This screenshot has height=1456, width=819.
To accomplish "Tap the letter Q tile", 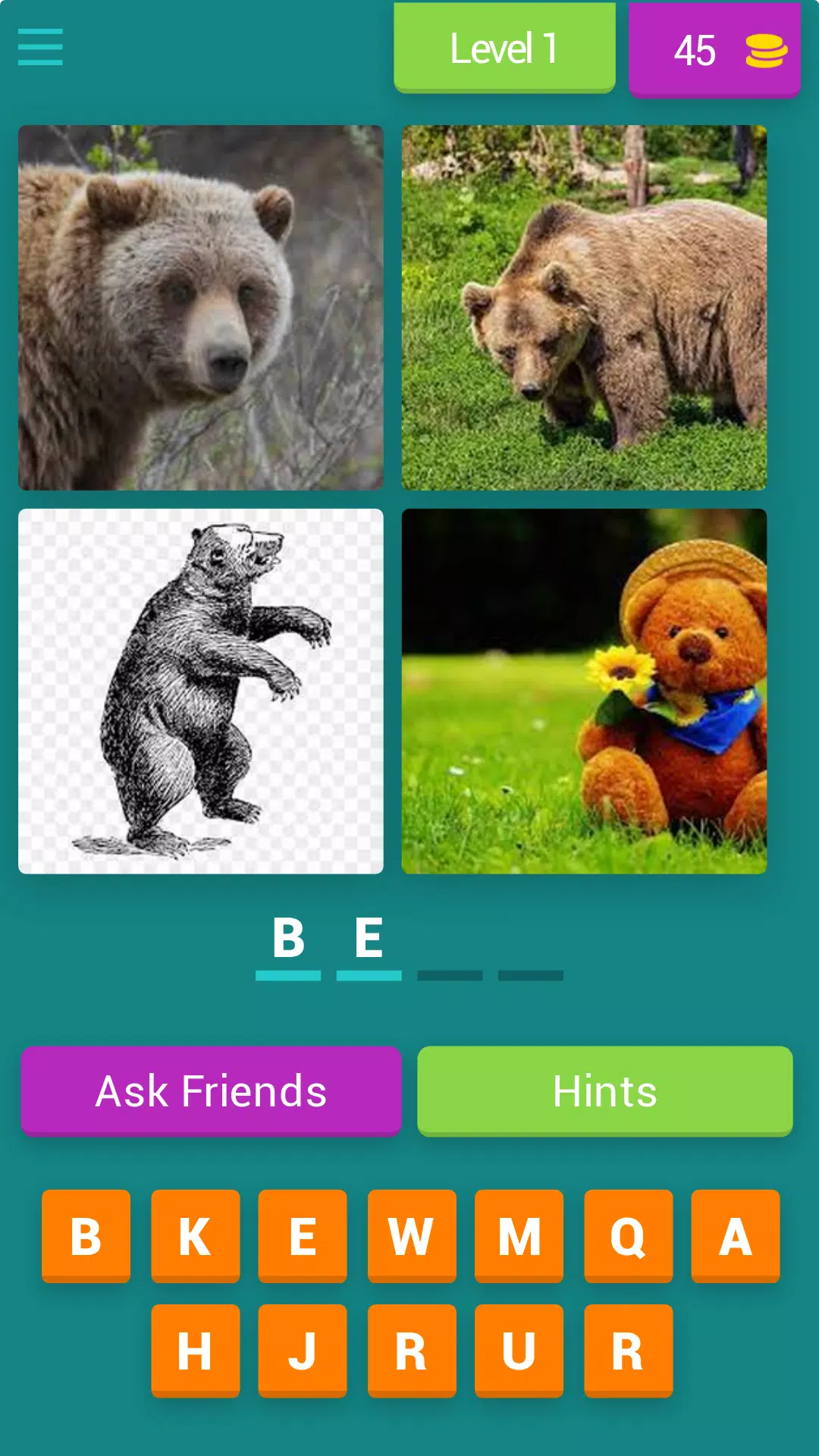I will coord(628,1235).
